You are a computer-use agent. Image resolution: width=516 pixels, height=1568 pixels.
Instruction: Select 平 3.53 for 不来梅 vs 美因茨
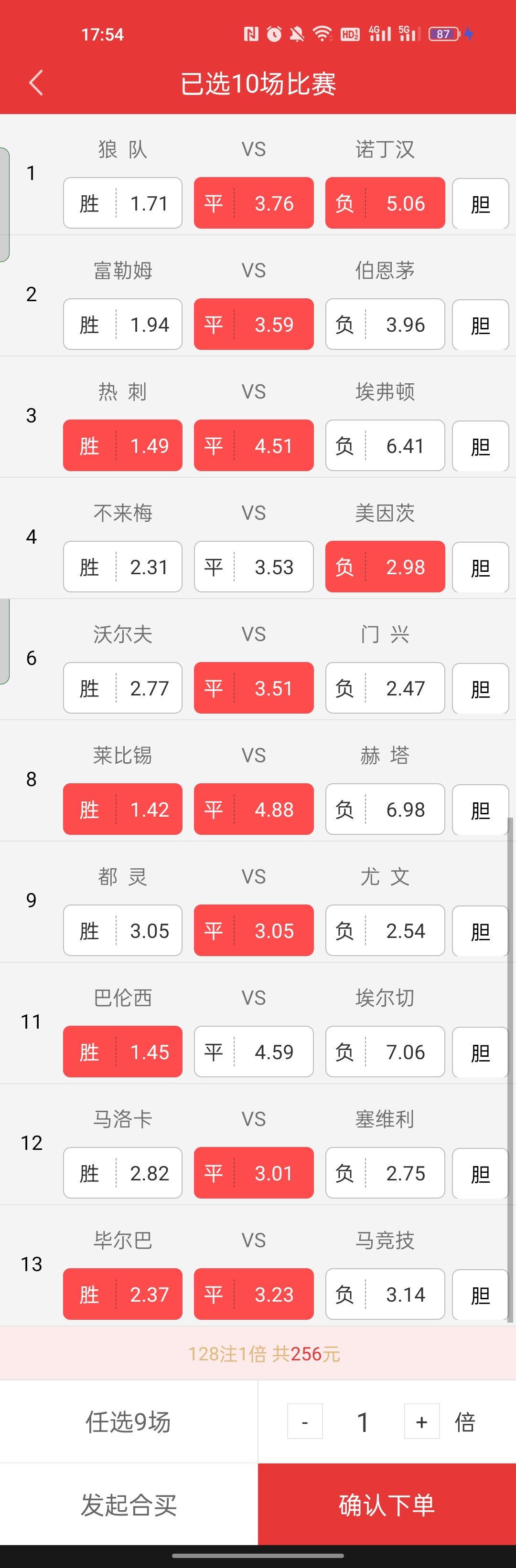(253, 567)
